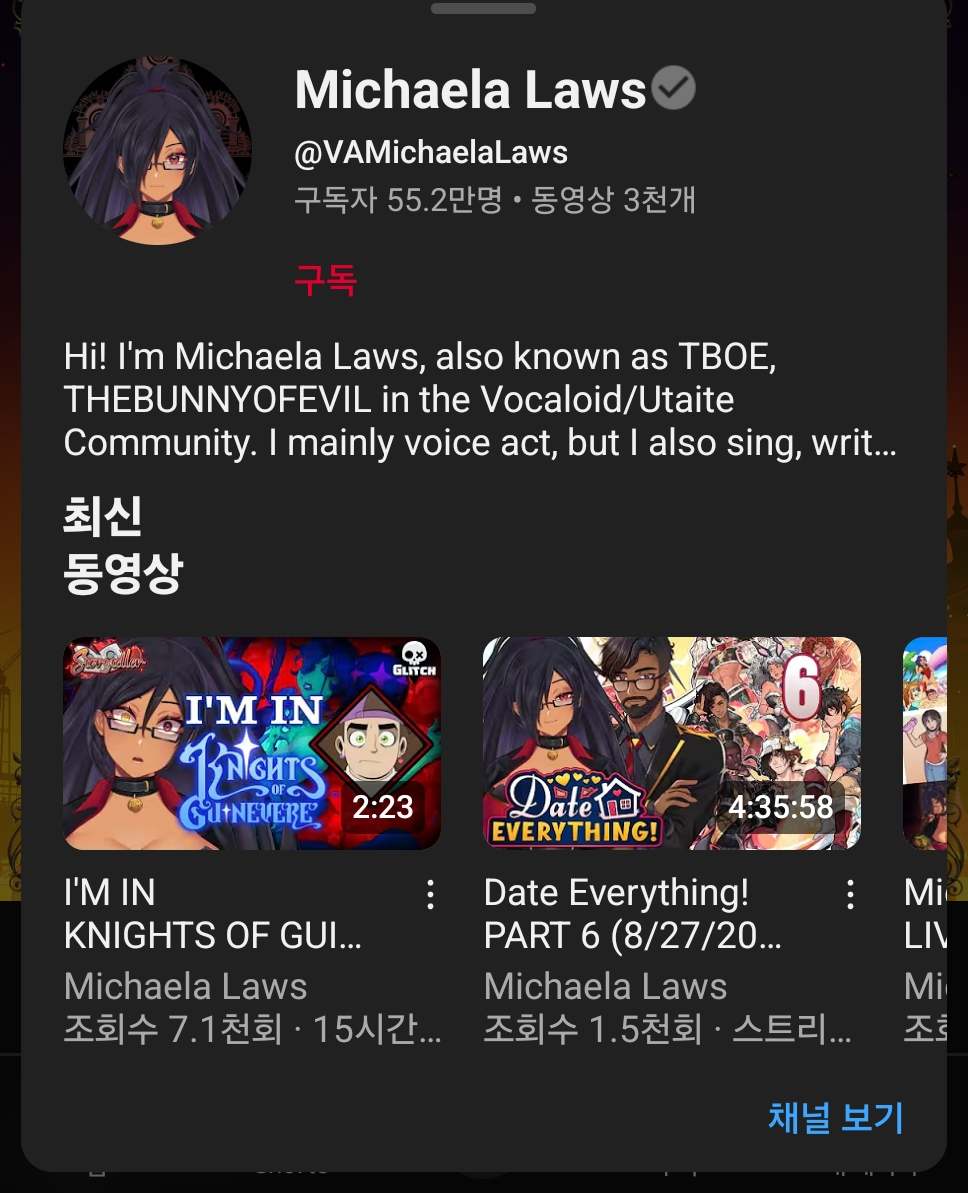The width and height of the screenshot is (968, 1193).
Task: Open the partially visible third video
Action: (x=925, y=743)
